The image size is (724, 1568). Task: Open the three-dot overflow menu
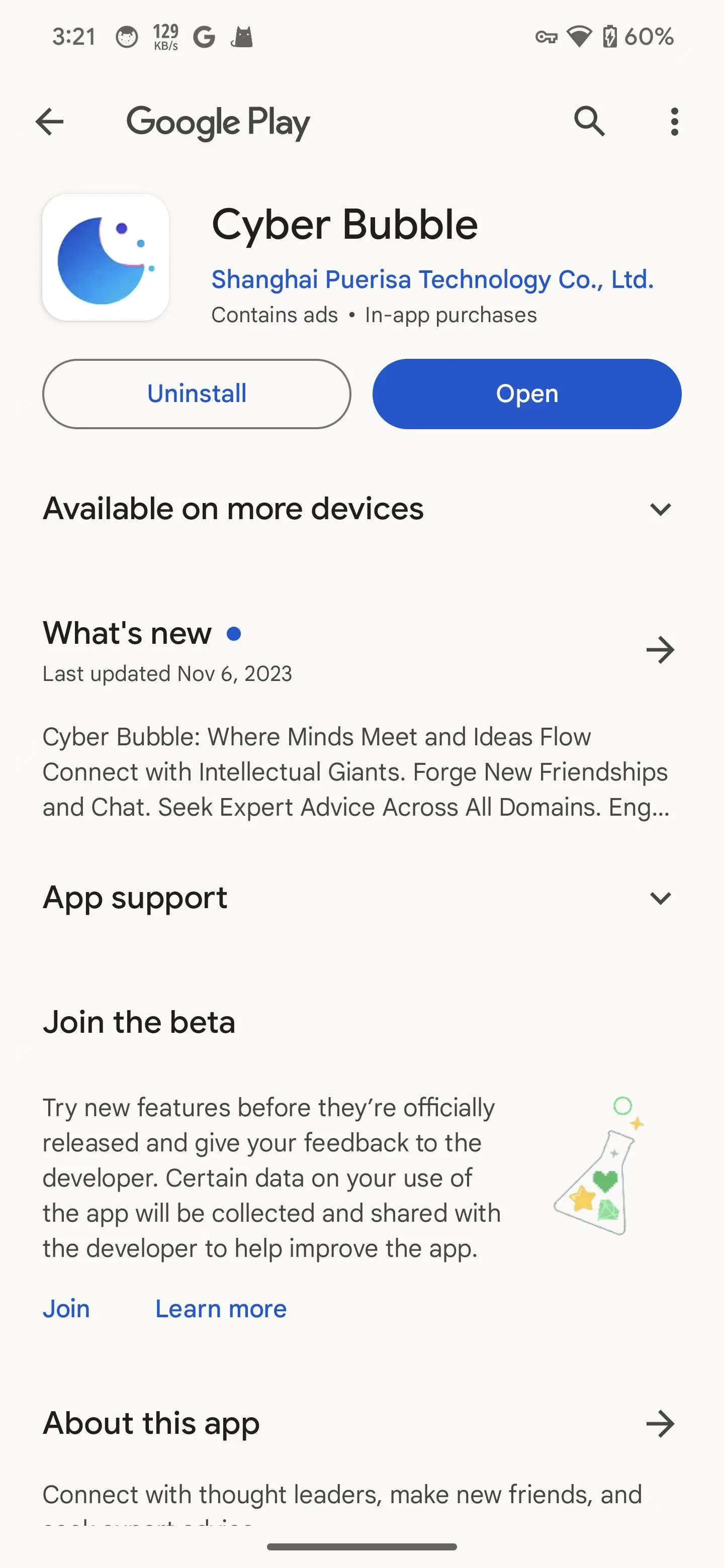[673, 122]
